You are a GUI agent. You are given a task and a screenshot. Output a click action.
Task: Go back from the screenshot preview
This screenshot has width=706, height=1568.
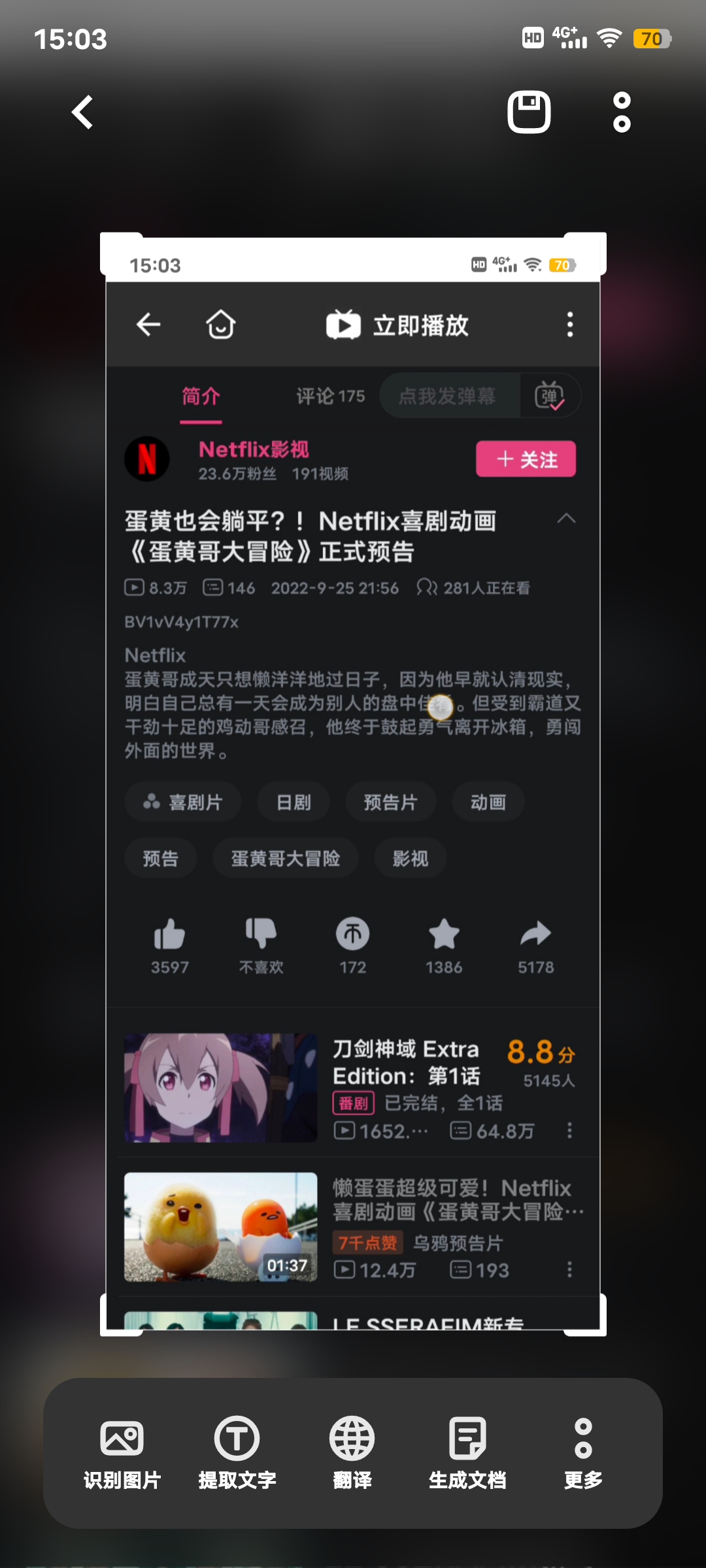tap(83, 112)
